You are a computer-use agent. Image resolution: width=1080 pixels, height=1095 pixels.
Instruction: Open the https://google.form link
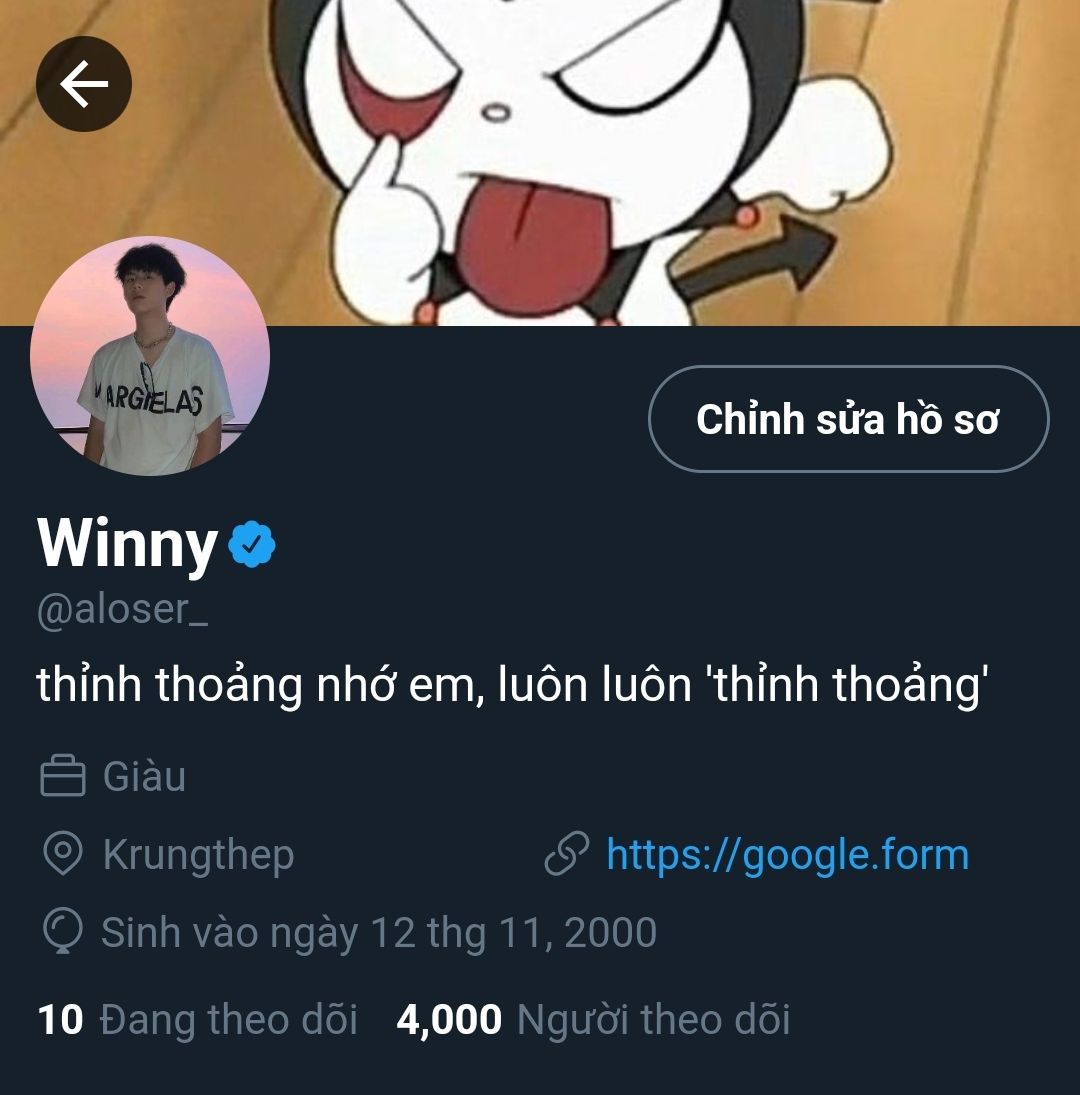tap(787, 854)
